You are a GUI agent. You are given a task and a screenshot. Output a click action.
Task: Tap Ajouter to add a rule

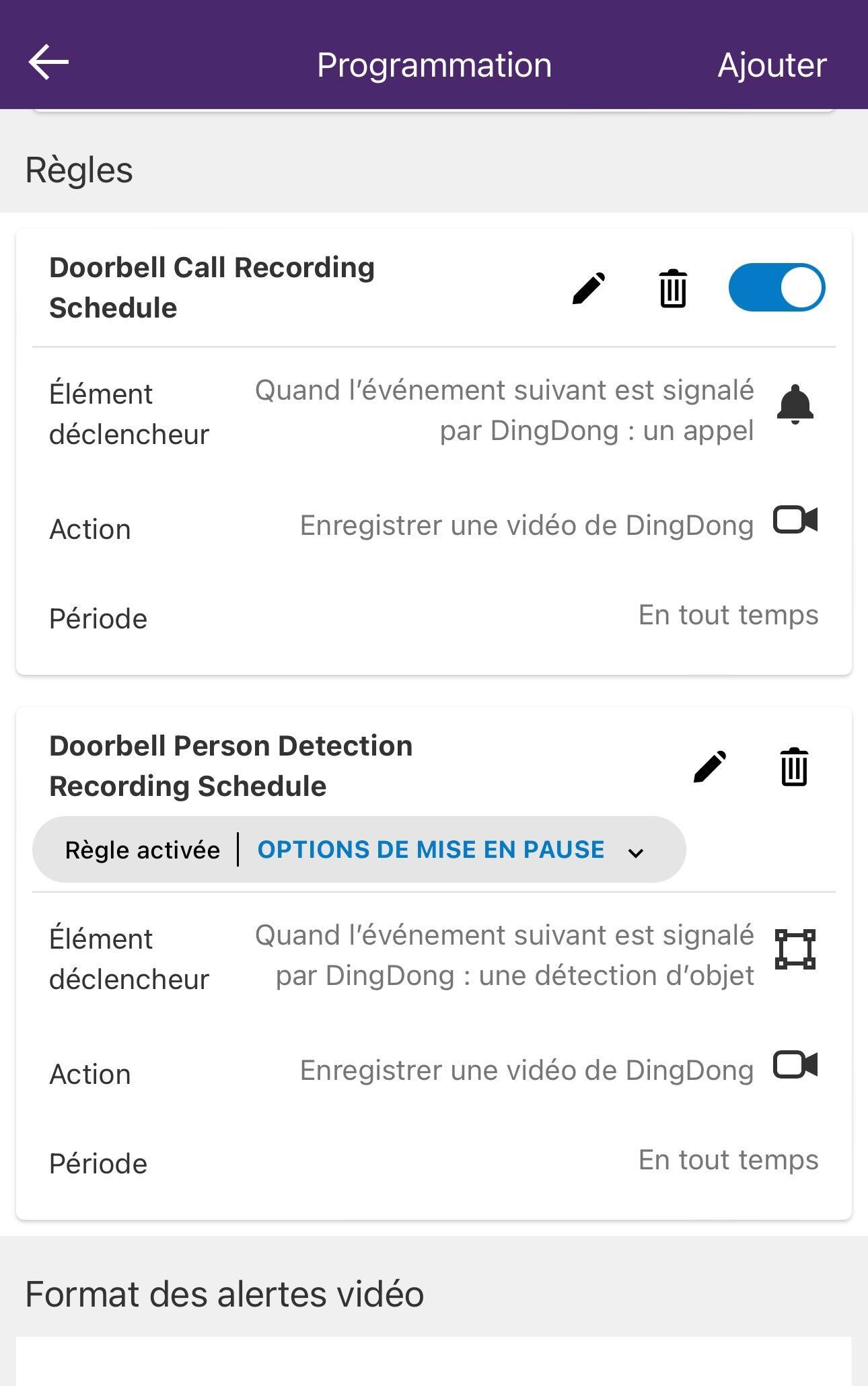point(772,65)
